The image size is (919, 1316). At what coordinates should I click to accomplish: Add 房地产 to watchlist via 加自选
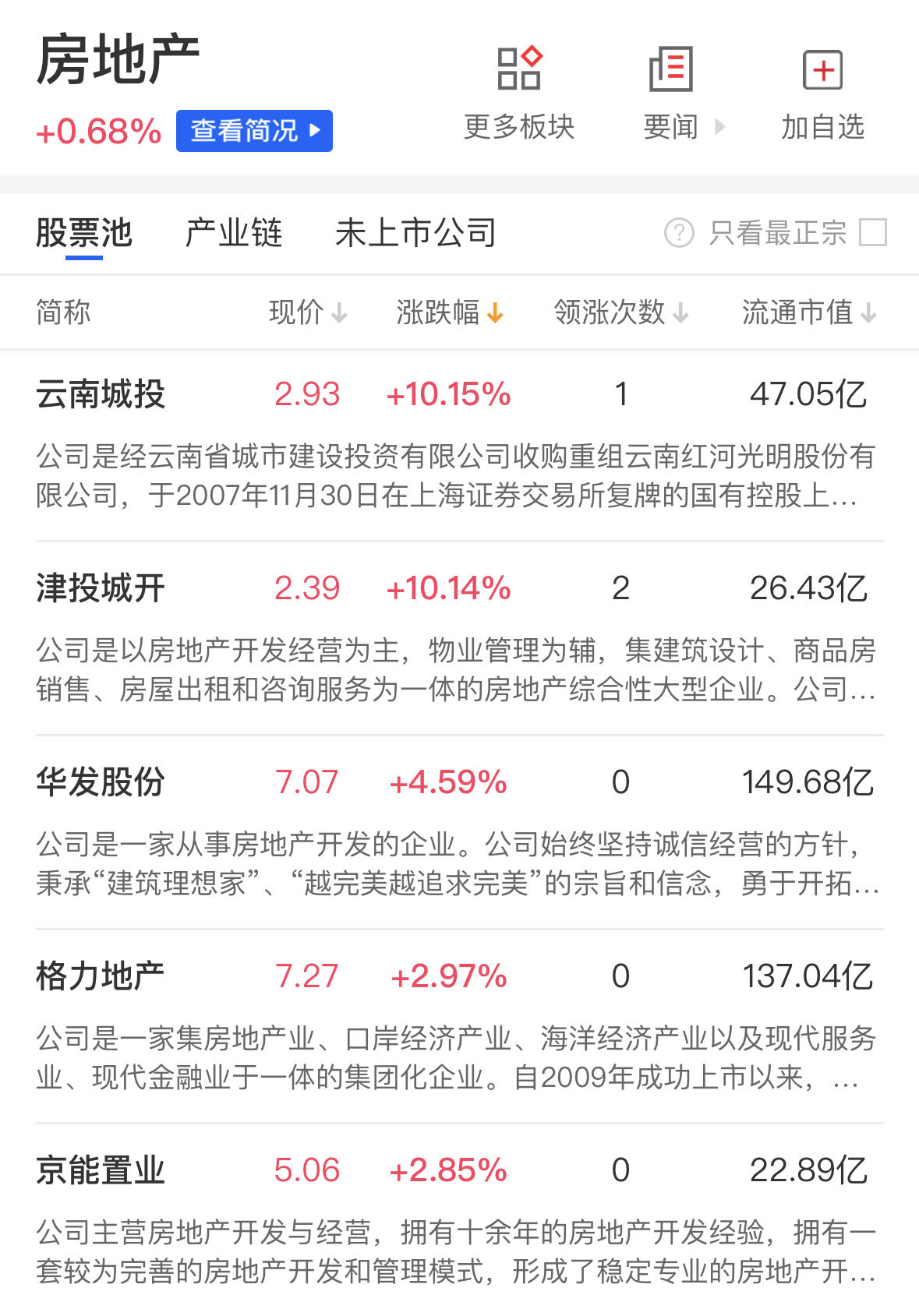pos(822,93)
